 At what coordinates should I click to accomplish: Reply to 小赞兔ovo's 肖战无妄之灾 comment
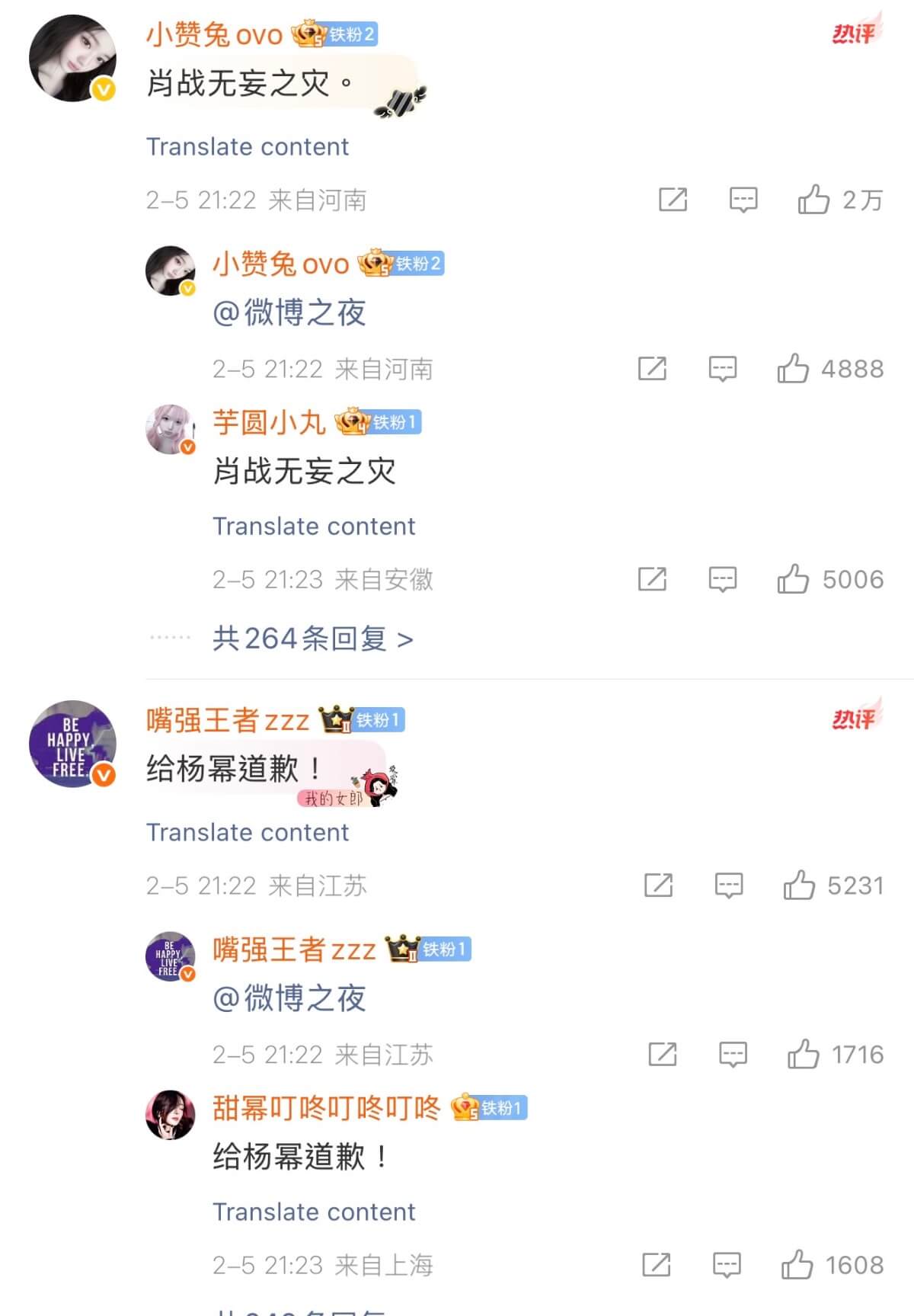pyautogui.click(x=743, y=200)
